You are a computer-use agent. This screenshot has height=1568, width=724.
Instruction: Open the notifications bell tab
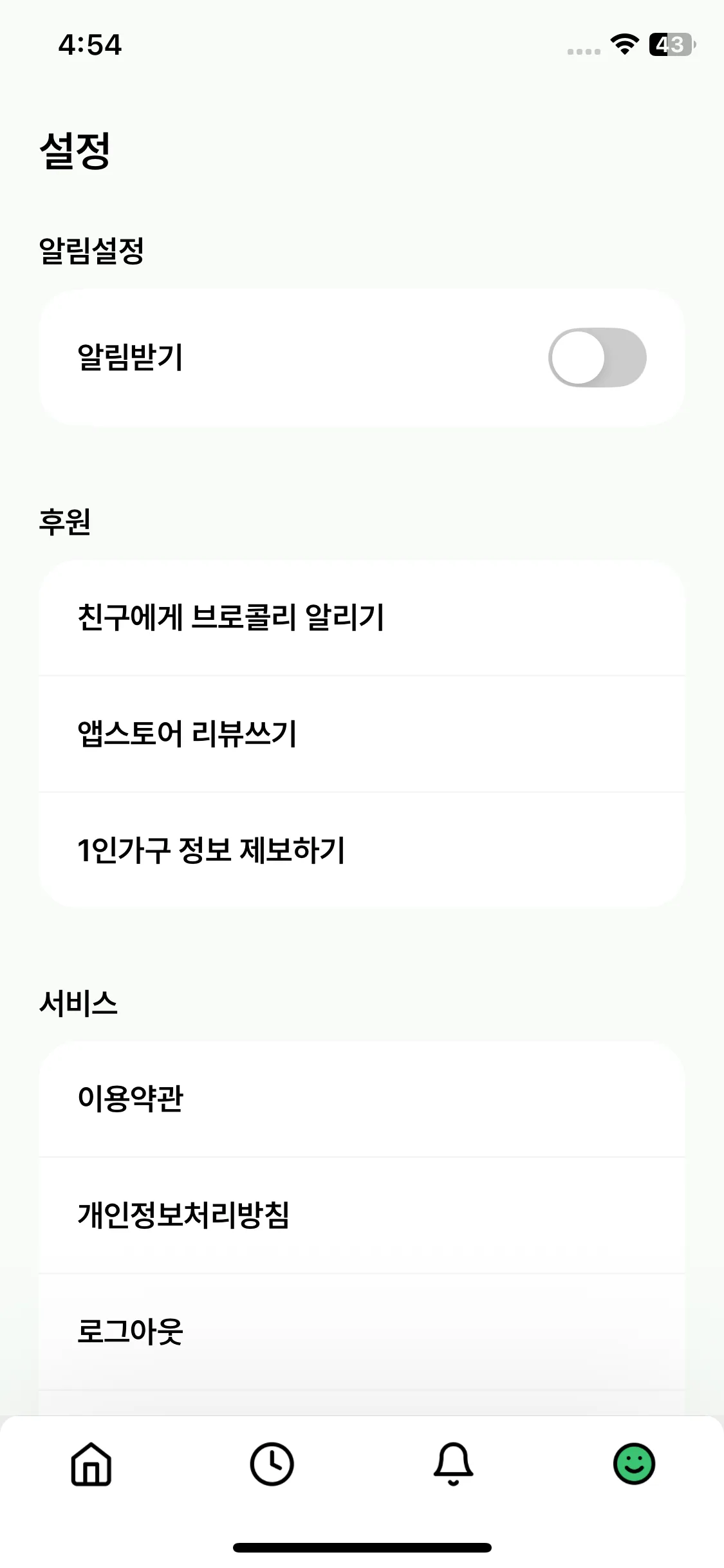tap(453, 1464)
